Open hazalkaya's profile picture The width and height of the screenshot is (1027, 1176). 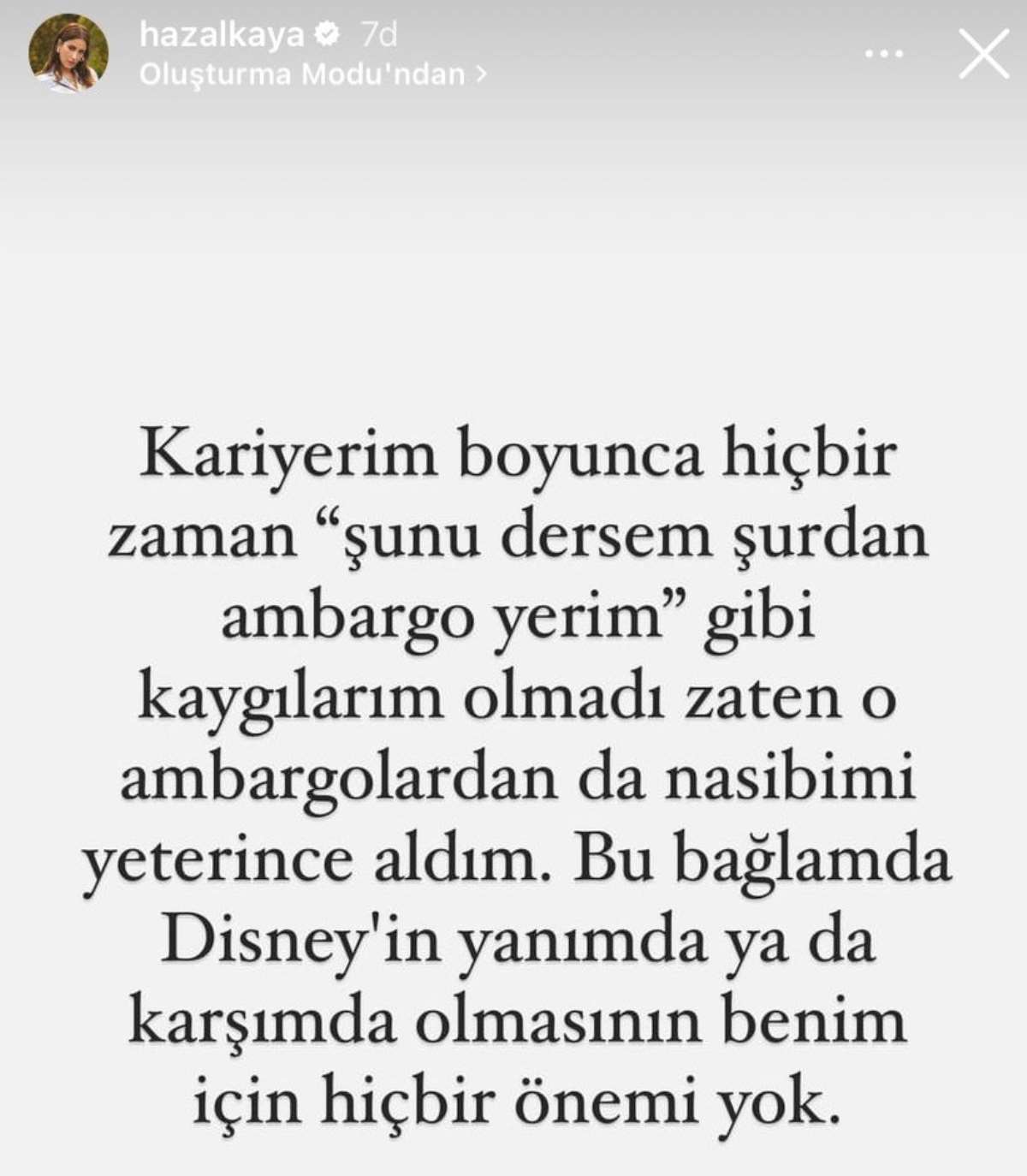pos(68,53)
